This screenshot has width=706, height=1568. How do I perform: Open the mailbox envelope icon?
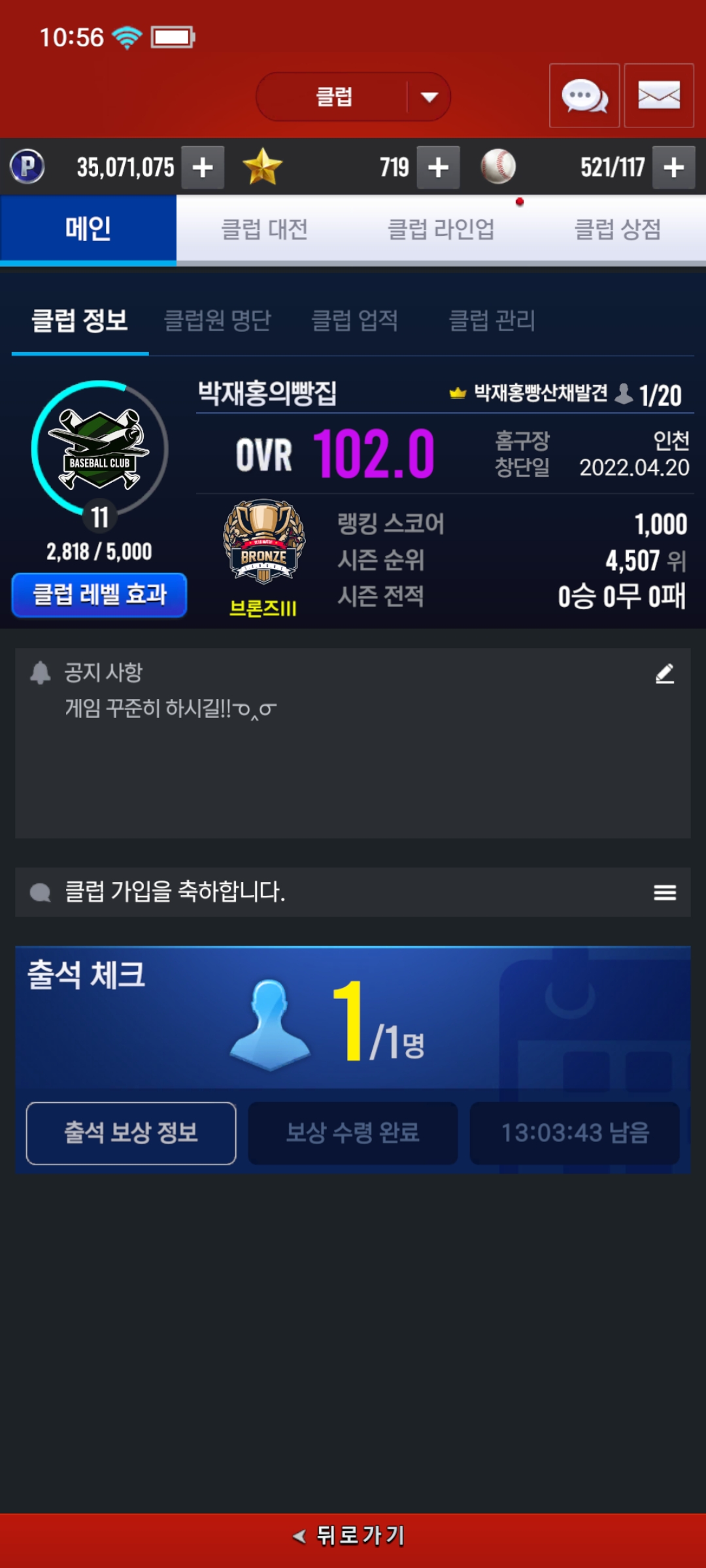tap(658, 96)
